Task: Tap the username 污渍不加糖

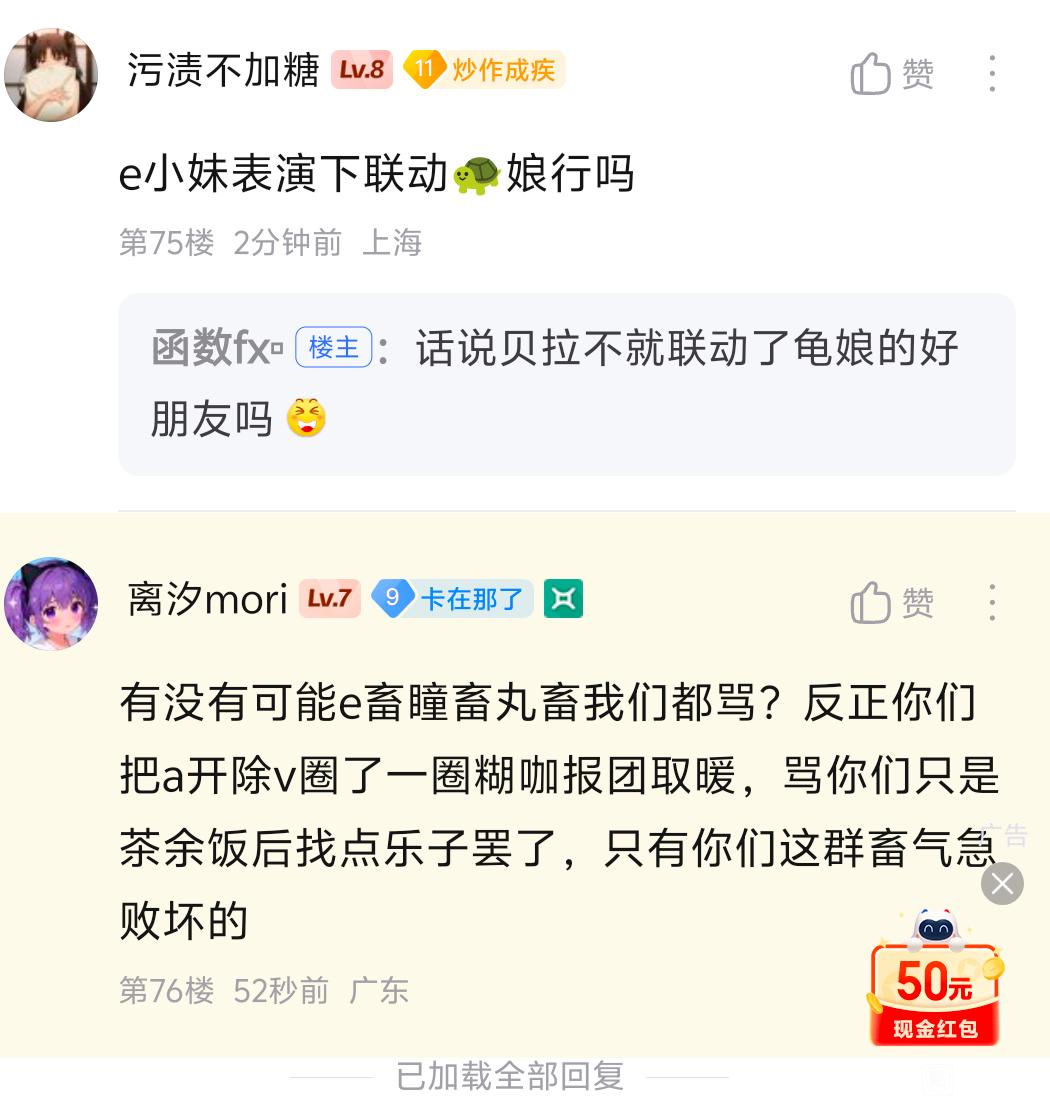Action: click(x=223, y=70)
